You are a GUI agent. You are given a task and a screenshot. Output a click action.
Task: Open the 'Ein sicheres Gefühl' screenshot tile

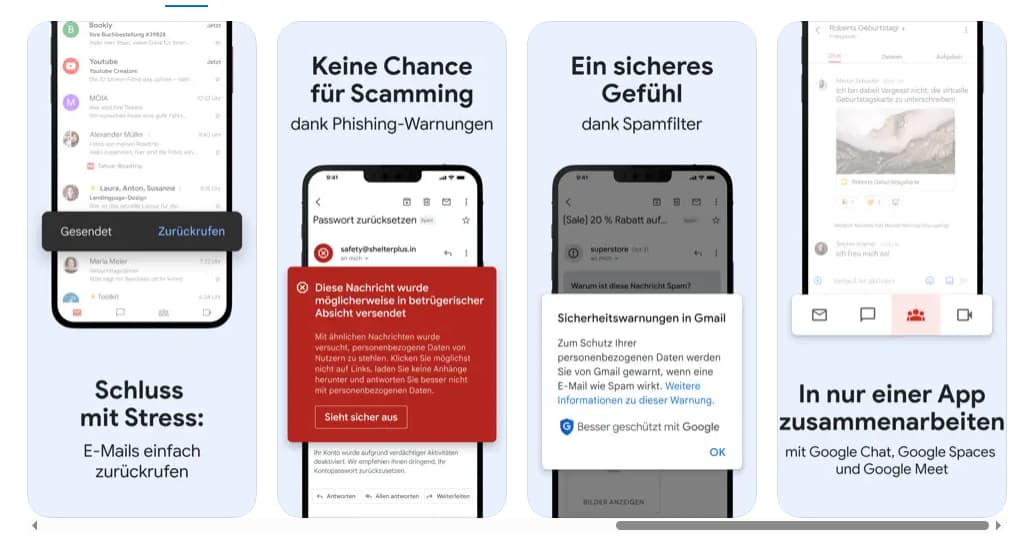[641, 268]
